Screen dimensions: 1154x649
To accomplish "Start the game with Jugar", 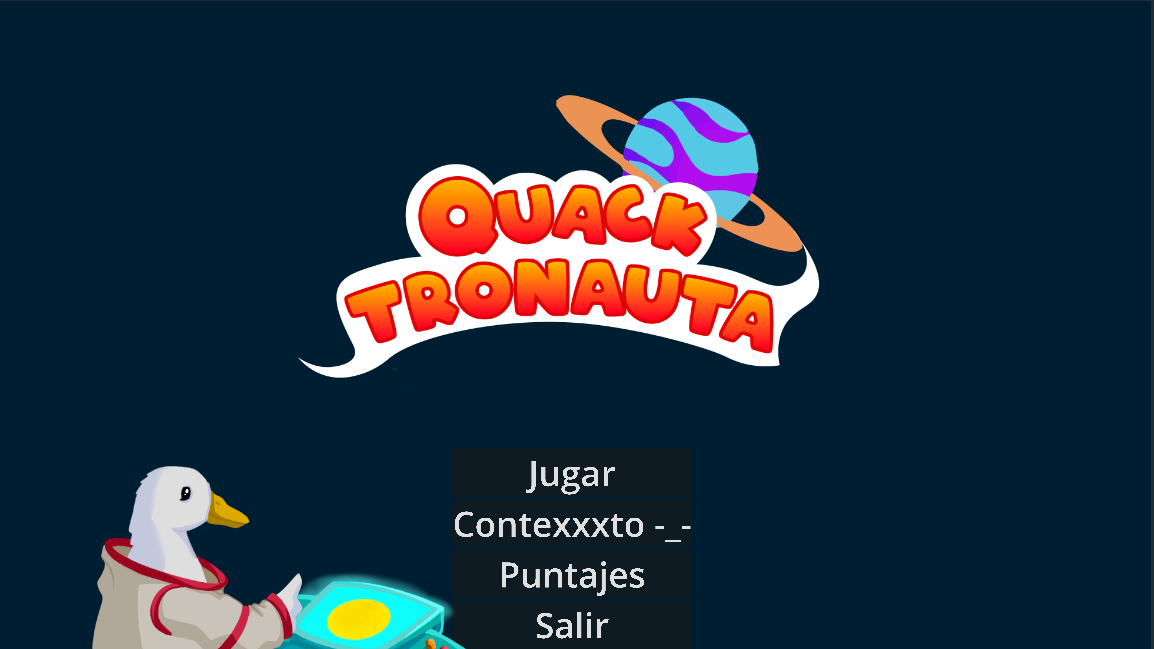I will 571,473.
